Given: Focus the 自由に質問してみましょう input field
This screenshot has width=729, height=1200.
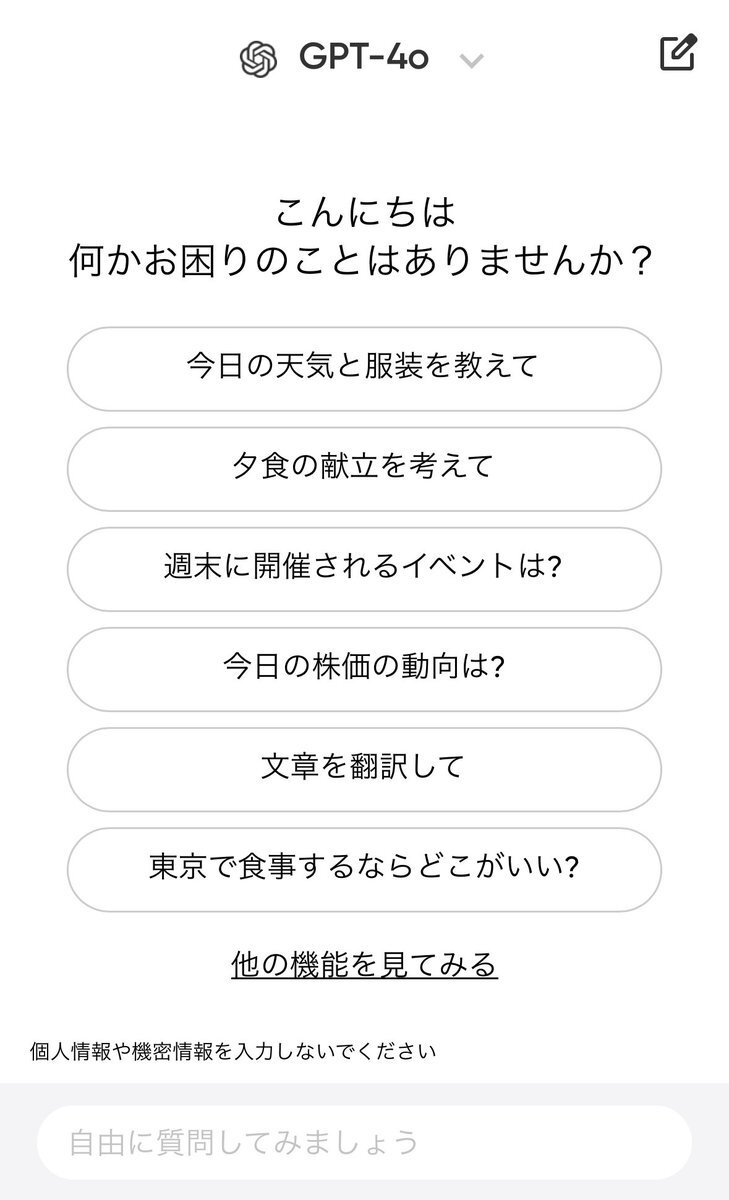Looking at the screenshot, I should tap(364, 1142).
